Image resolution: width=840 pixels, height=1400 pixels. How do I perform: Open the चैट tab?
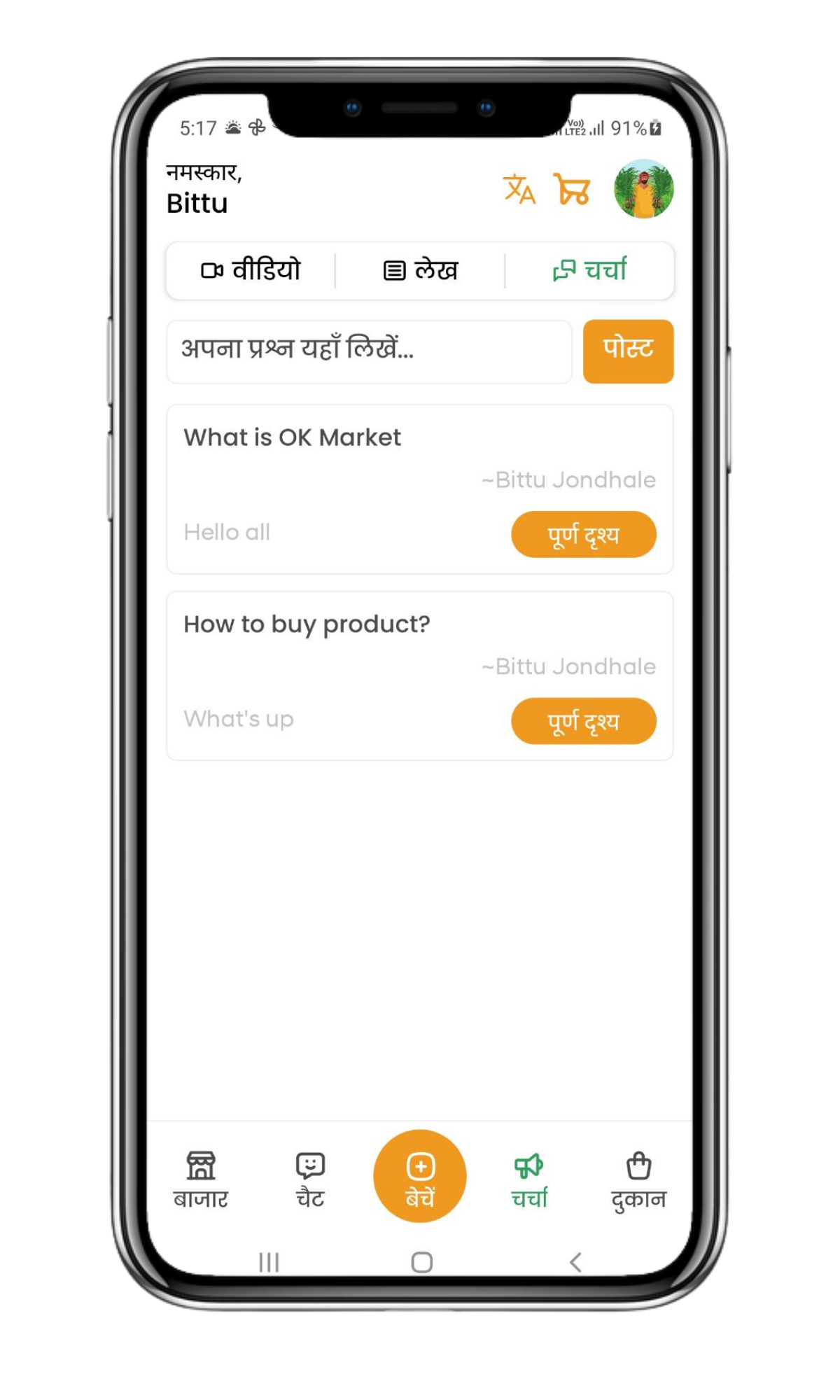click(x=310, y=1180)
